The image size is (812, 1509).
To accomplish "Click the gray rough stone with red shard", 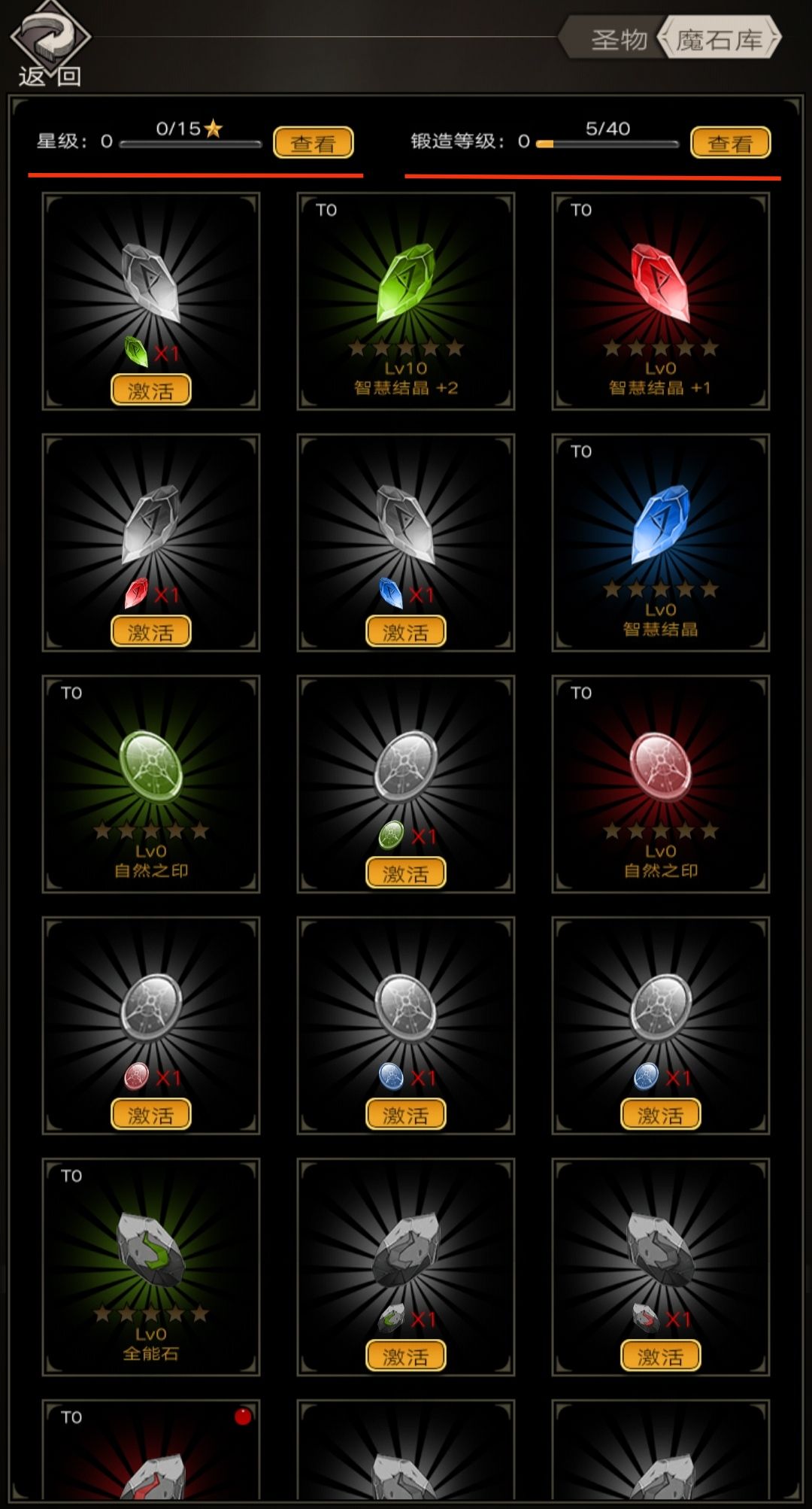I will tap(660, 1249).
